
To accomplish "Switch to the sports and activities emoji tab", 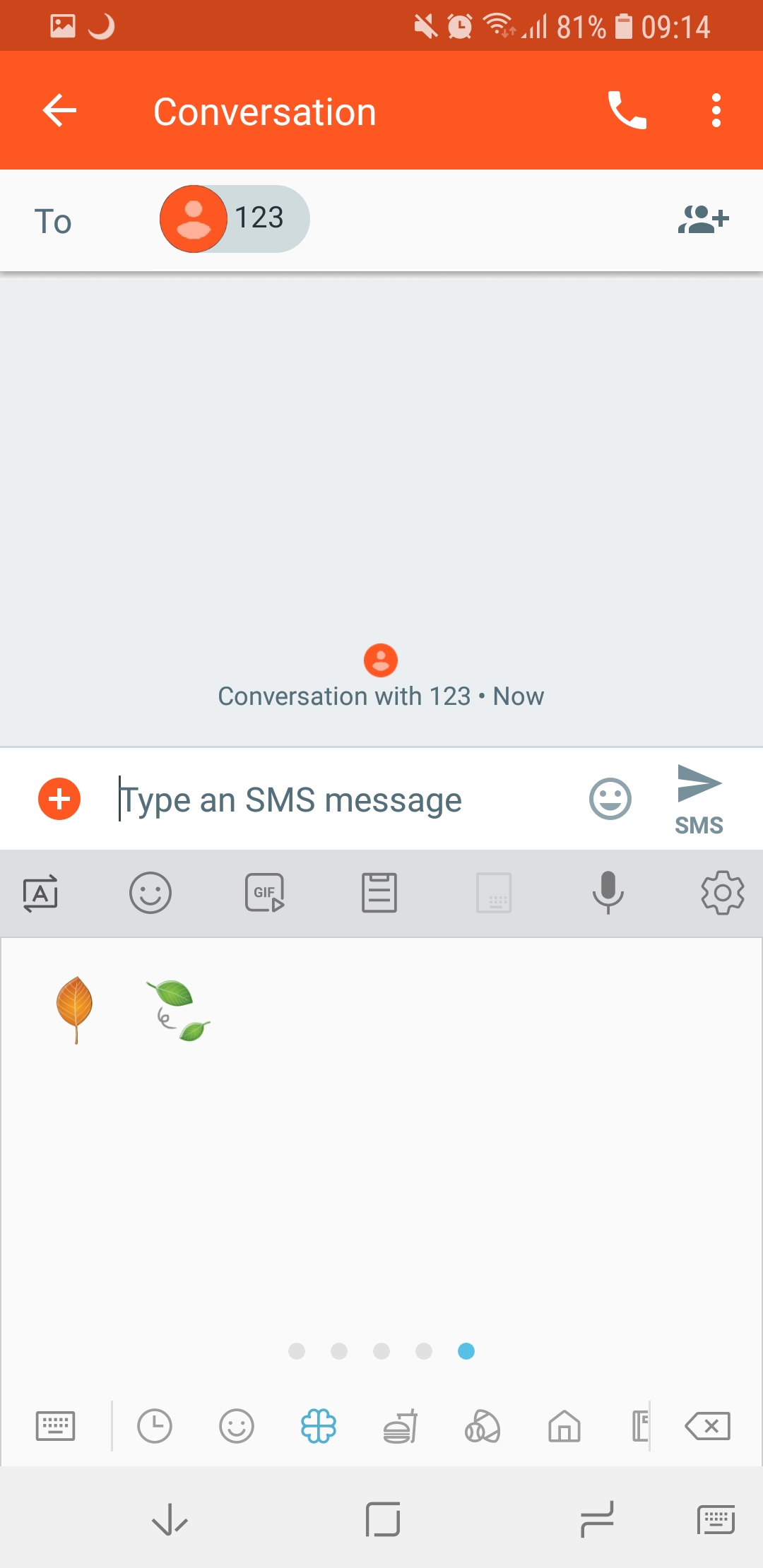I will coord(483,1425).
